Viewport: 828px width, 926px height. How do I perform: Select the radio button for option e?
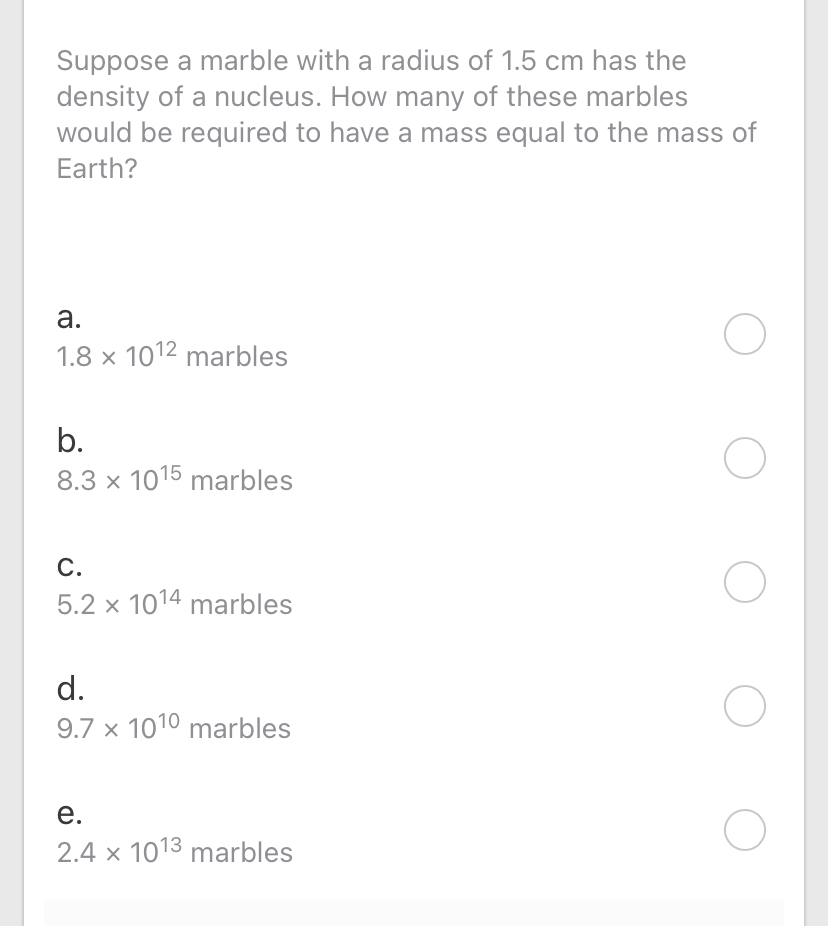point(745,830)
